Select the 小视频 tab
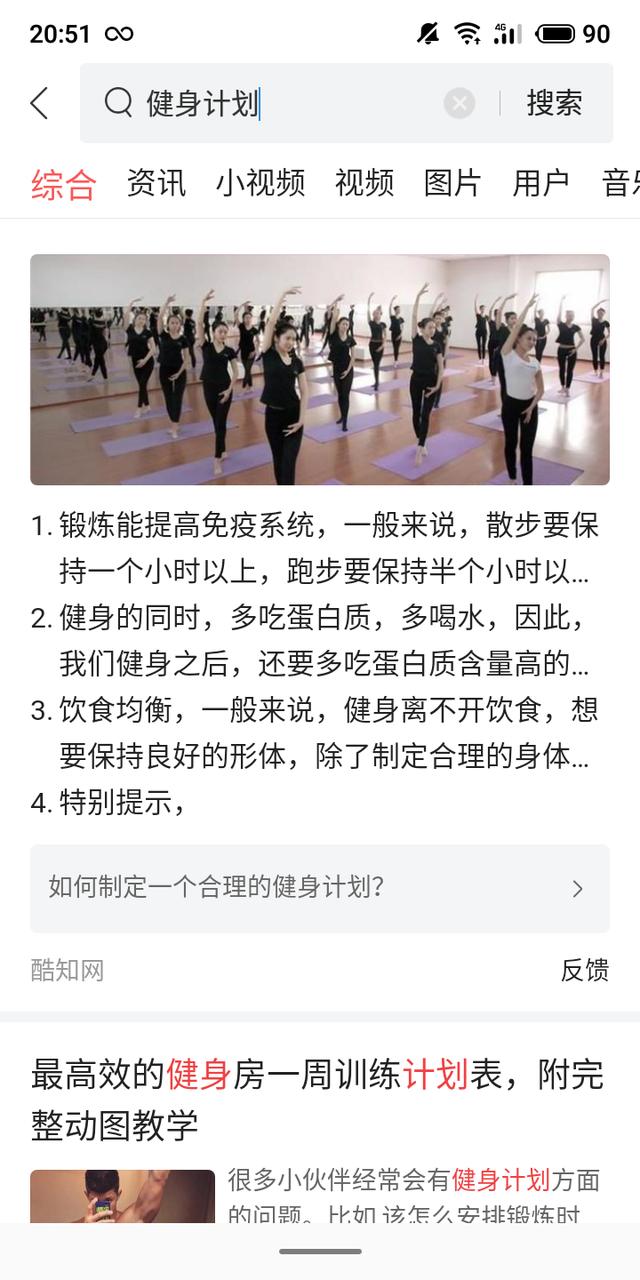The width and height of the screenshot is (640, 1280). pos(260,184)
